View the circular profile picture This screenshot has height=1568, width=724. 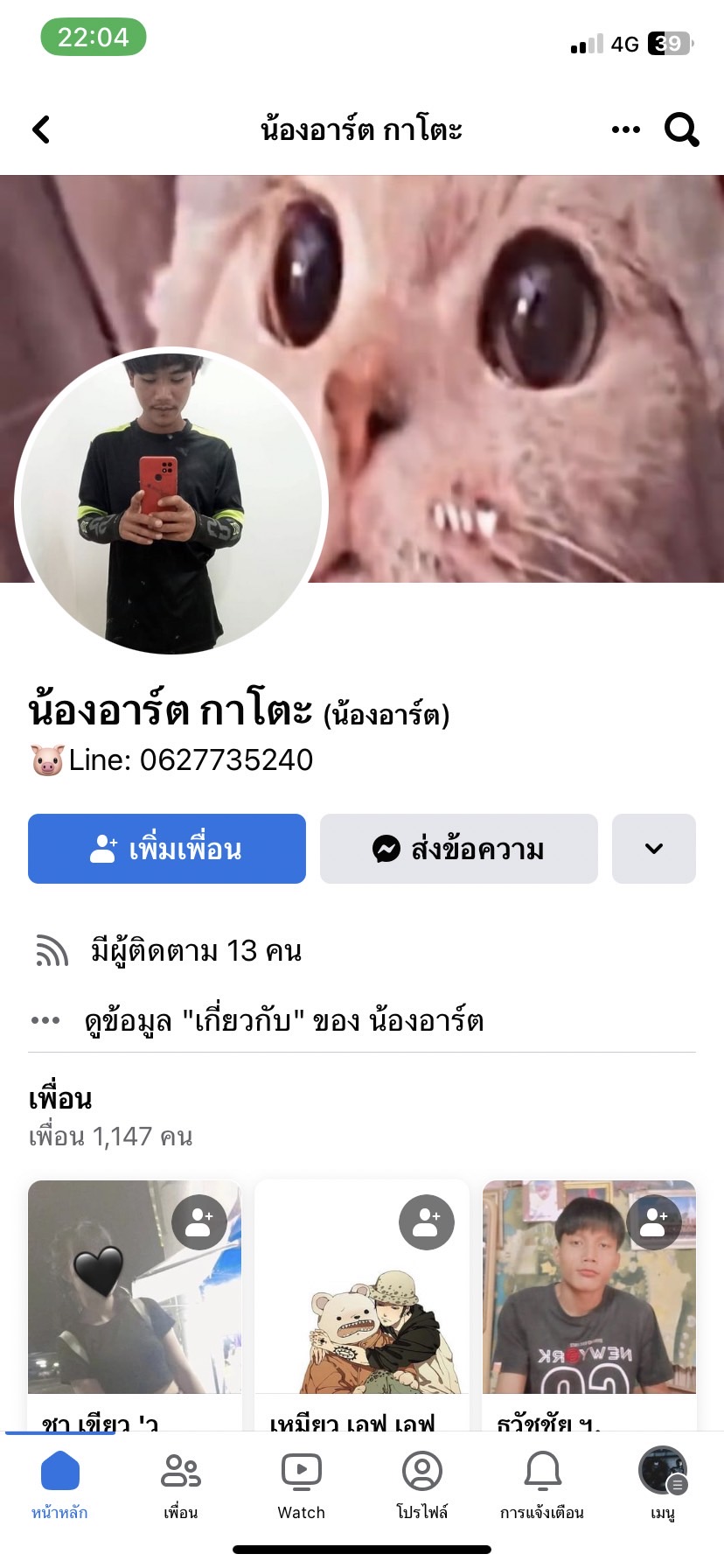(x=171, y=502)
